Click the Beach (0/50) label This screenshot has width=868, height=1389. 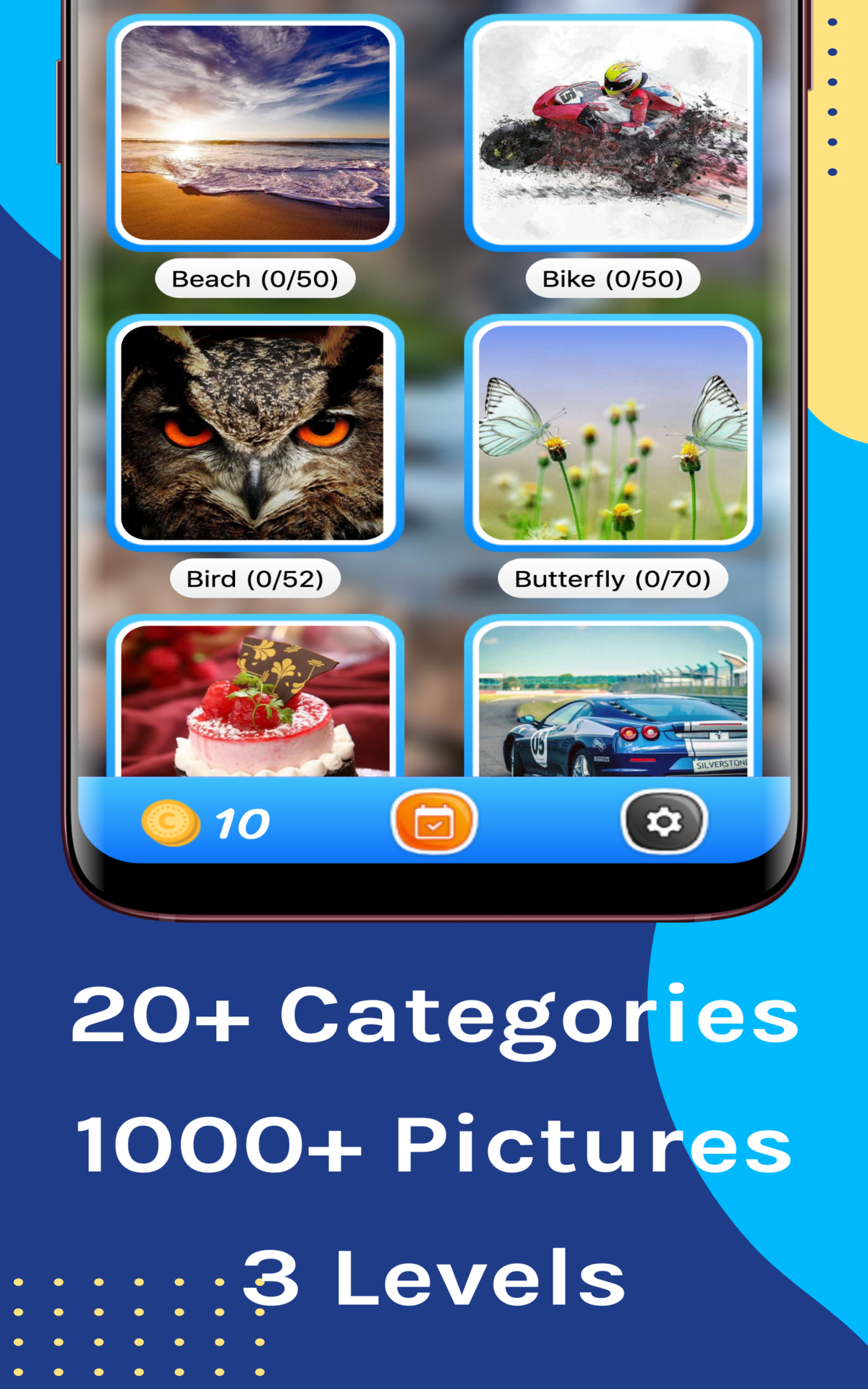(255, 279)
